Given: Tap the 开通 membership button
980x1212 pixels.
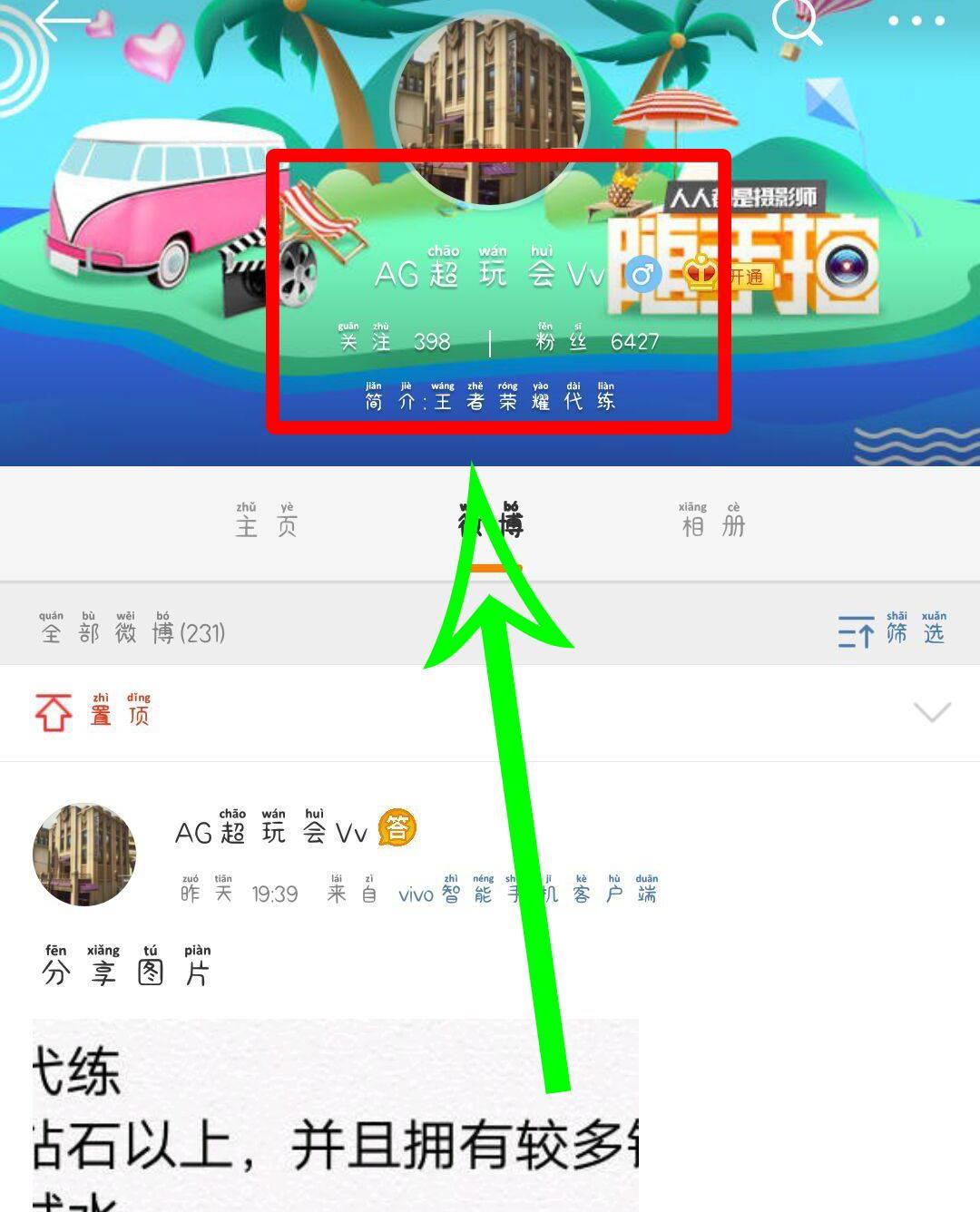Looking at the screenshot, I should point(746,276).
